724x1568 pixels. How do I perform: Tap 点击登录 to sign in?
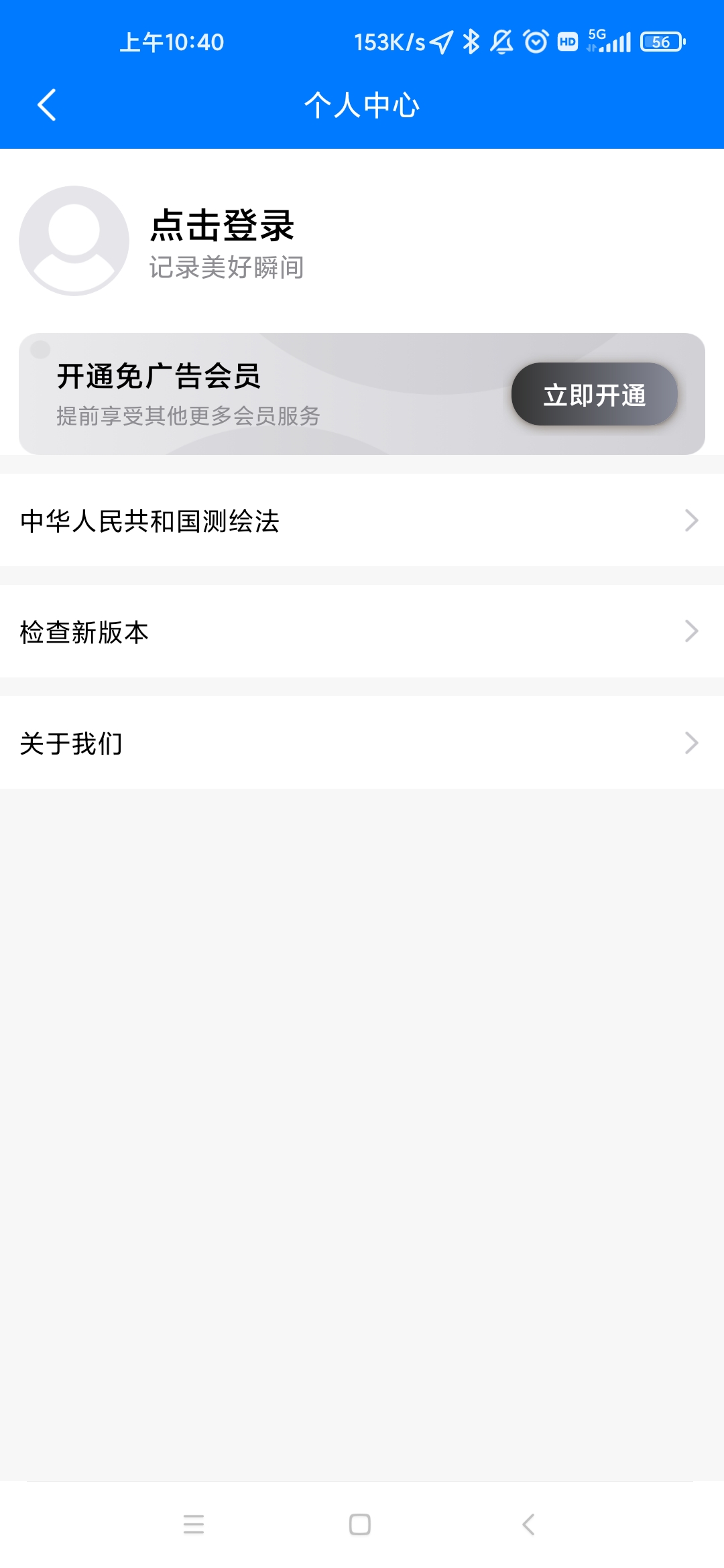tap(222, 226)
